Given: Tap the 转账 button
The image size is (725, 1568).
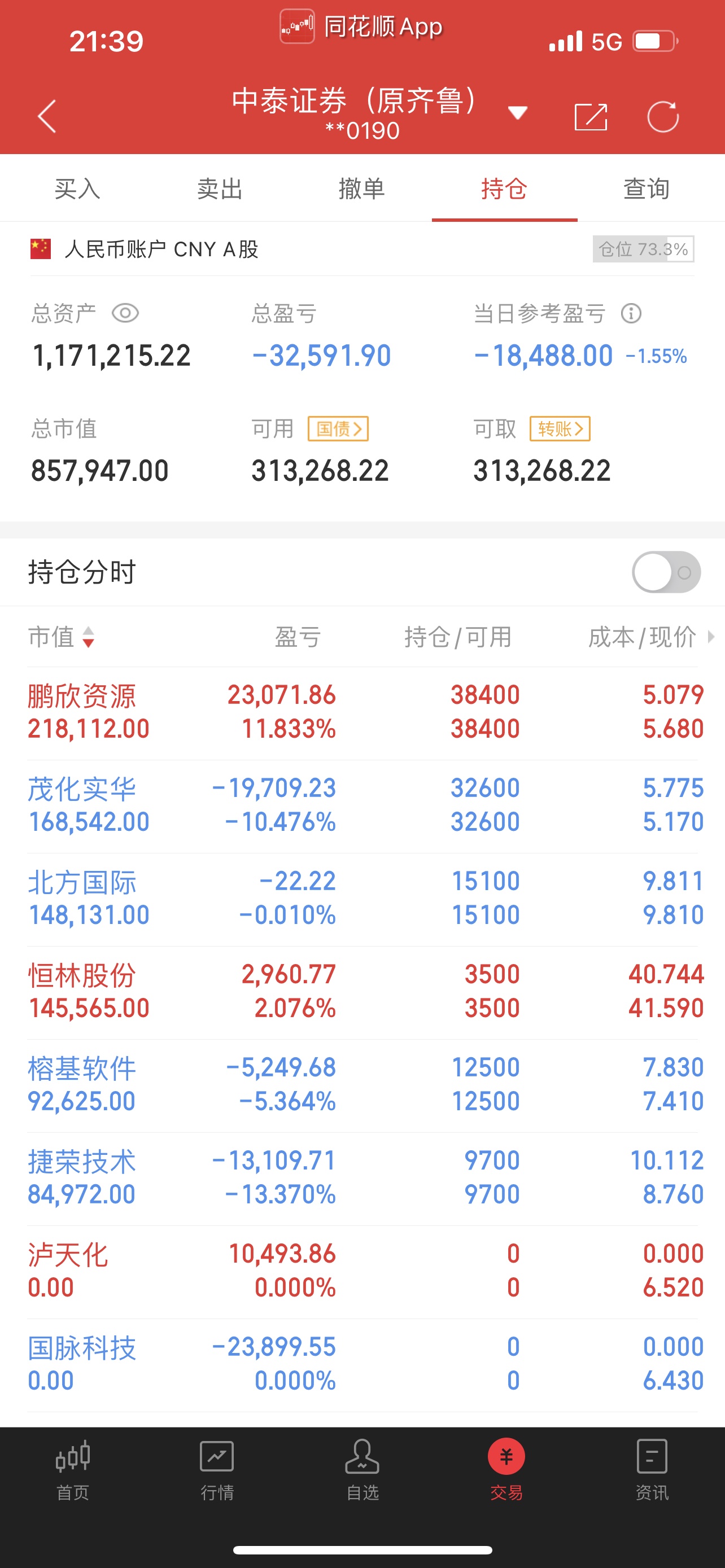Looking at the screenshot, I should point(560,428).
